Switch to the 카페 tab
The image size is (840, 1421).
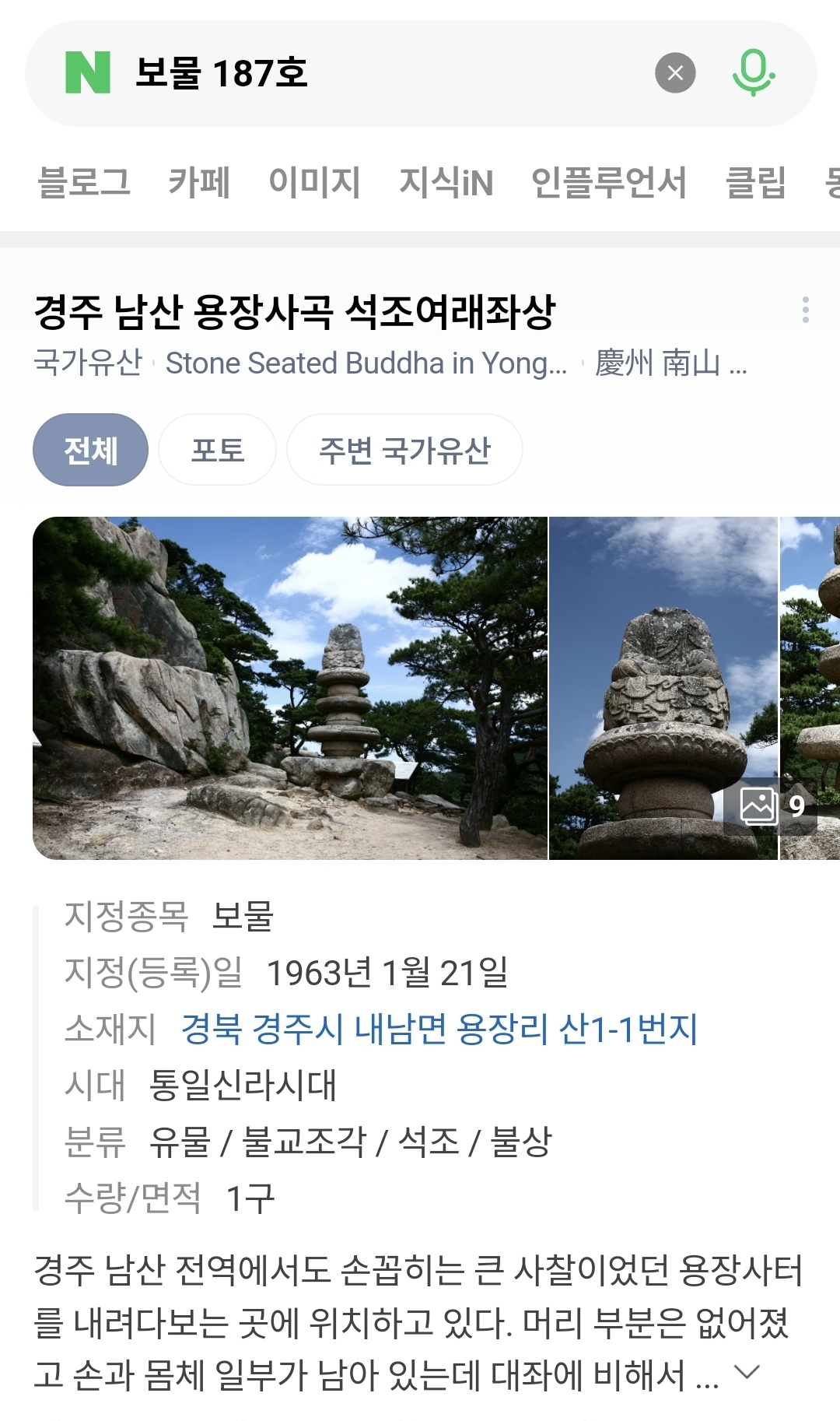199,183
